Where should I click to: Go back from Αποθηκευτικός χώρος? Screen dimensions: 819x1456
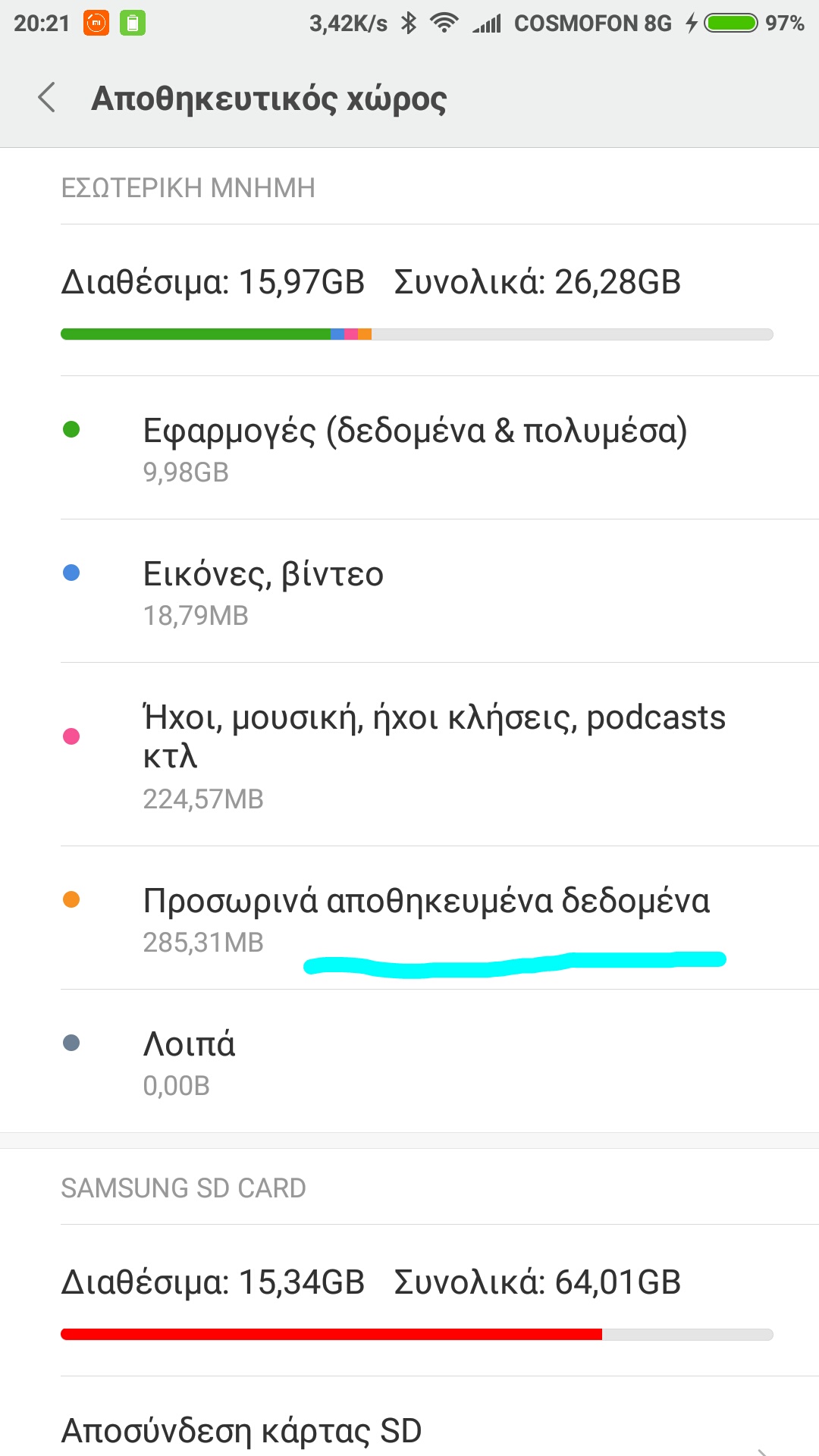[47, 99]
